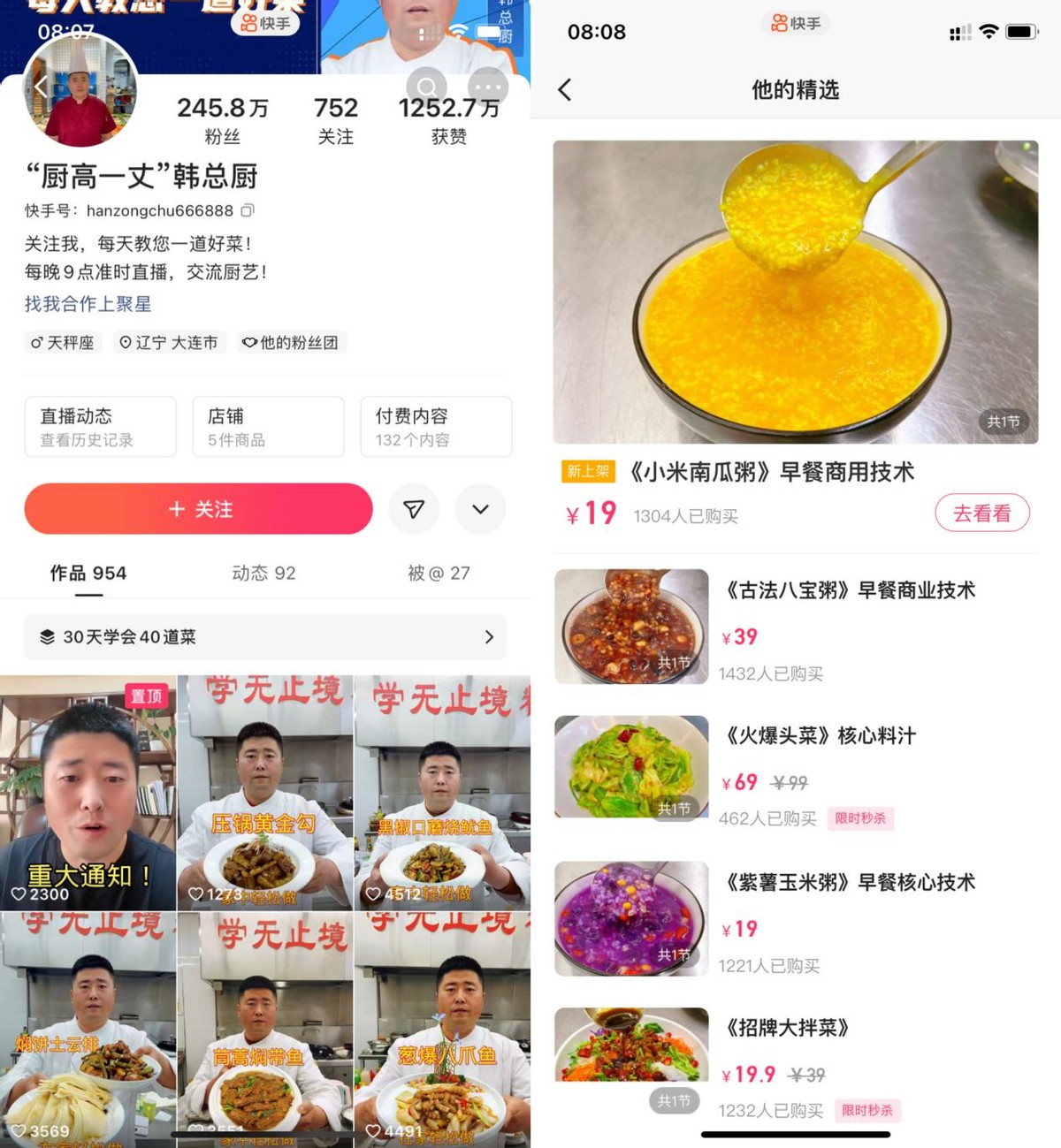Search this profile with the magnifier icon
Viewport: 1061px width, 1148px height.
[427, 87]
